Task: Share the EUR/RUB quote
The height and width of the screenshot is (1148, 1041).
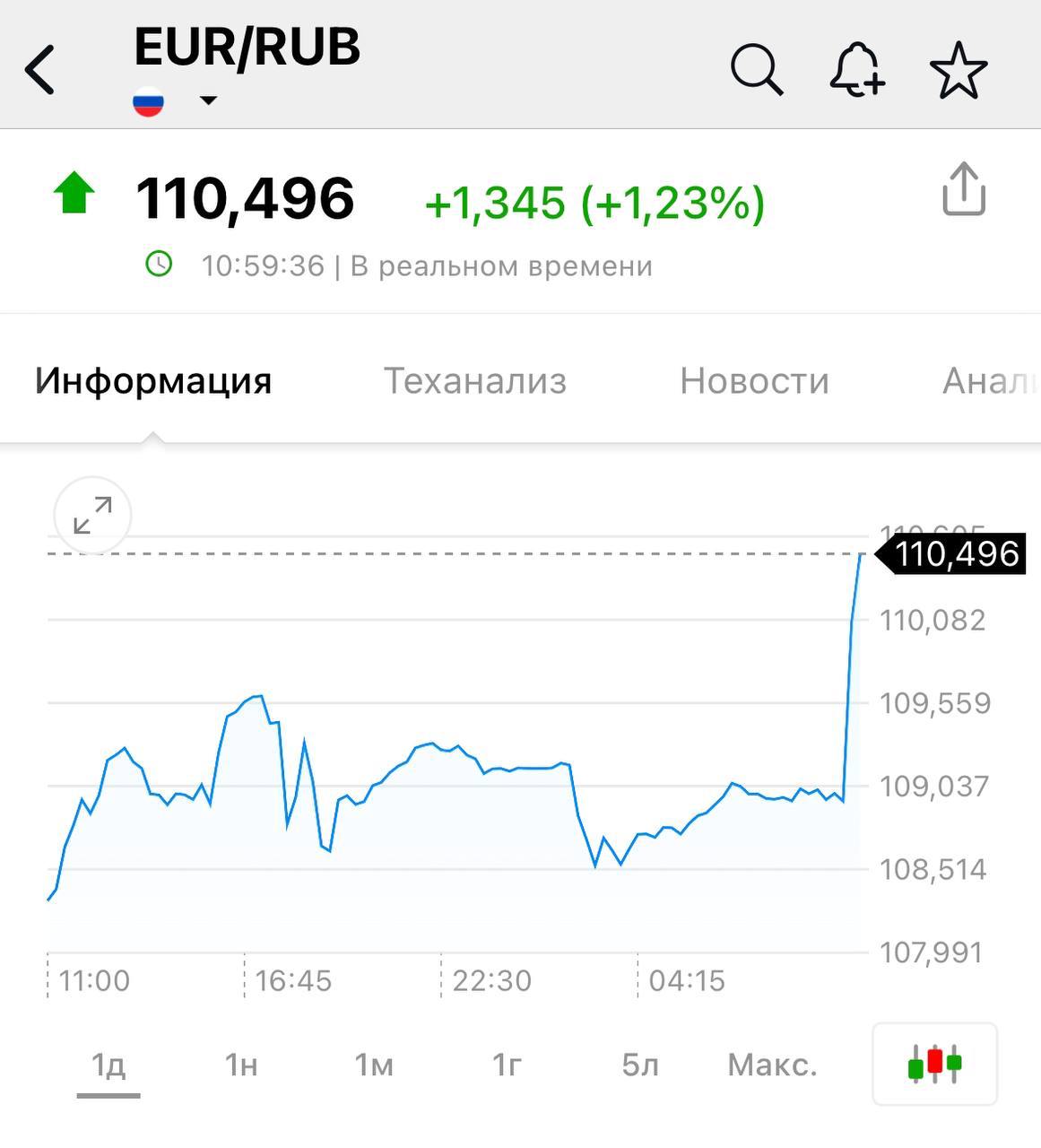Action: point(964,188)
